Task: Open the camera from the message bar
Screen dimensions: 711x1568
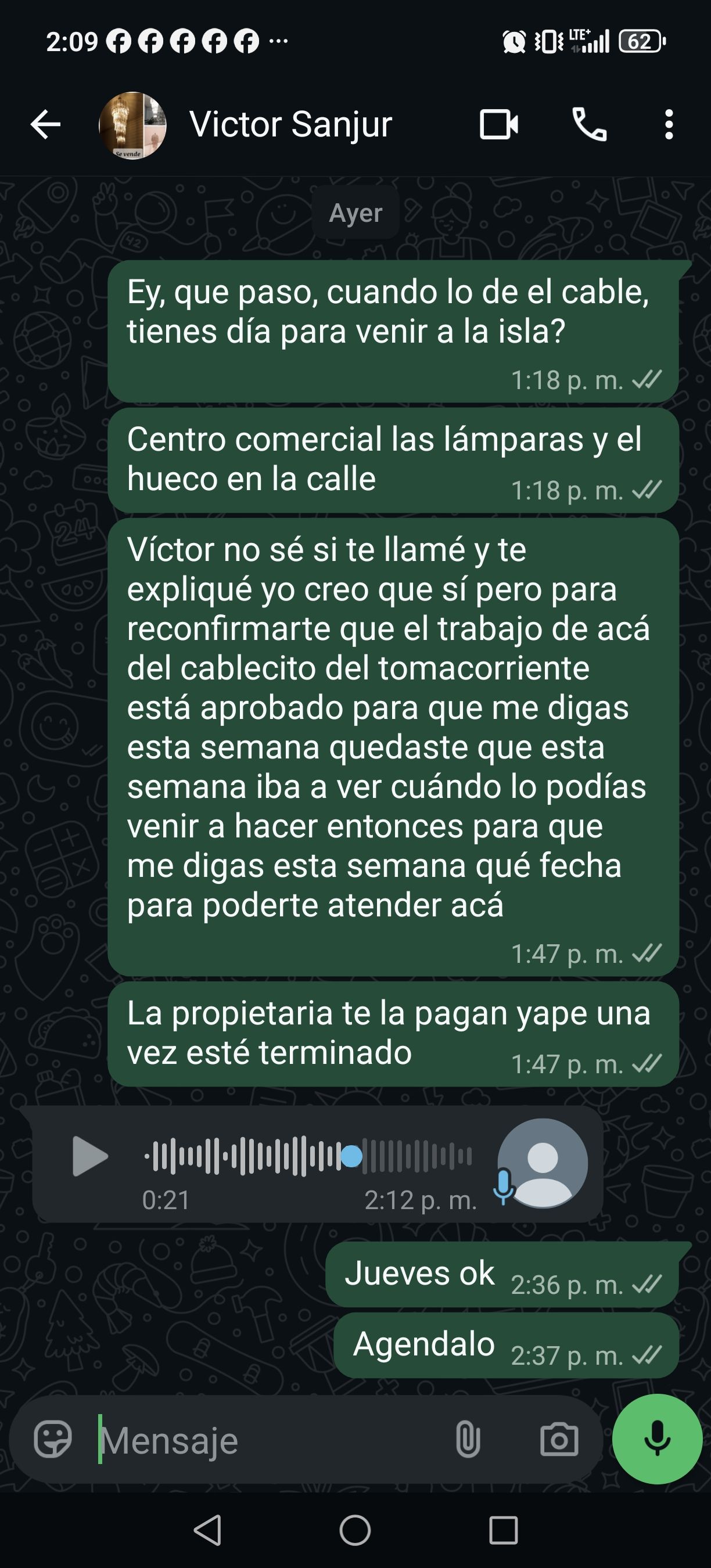Action: (559, 1440)
